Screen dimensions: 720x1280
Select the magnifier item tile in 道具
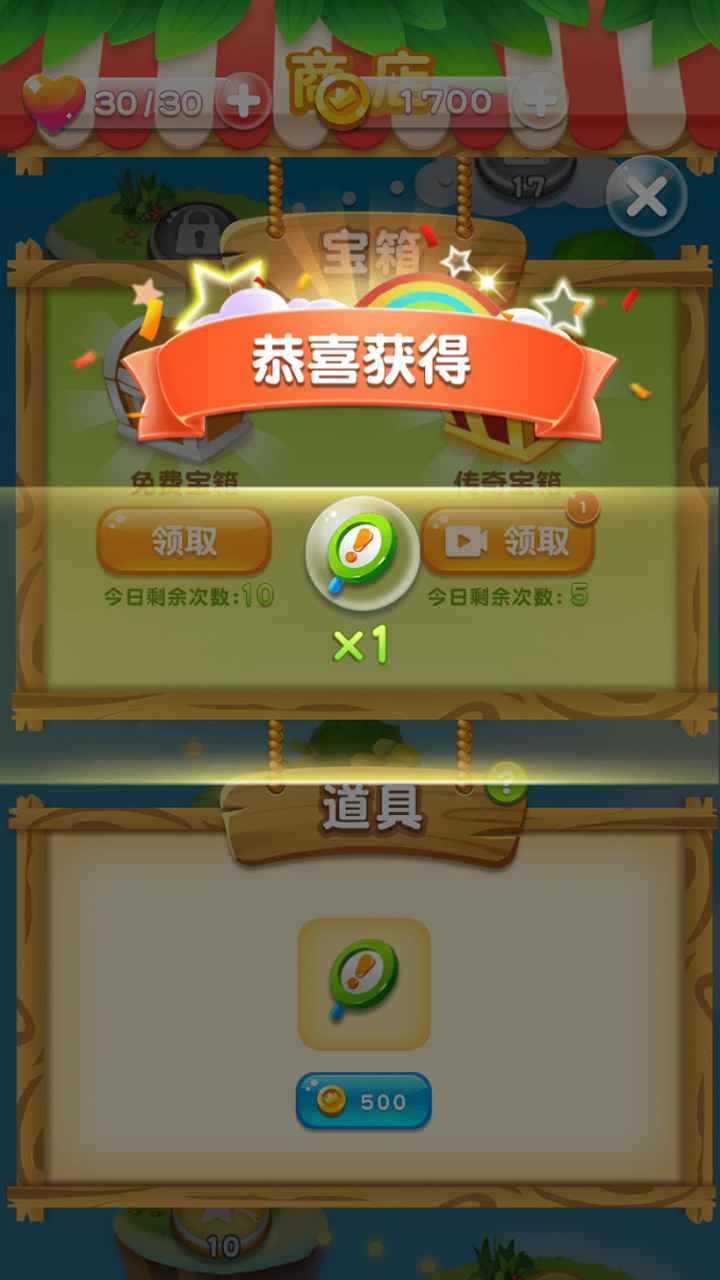[x=364, y=984]
